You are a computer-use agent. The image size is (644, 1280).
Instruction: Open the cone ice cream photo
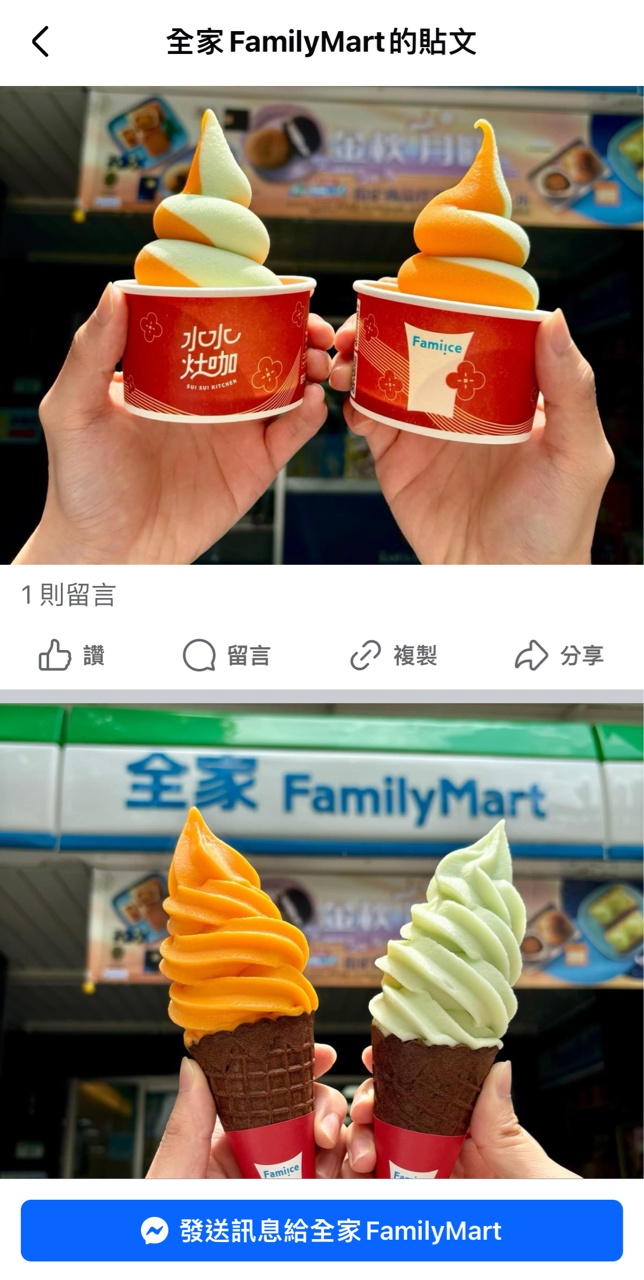pos(322,940)
